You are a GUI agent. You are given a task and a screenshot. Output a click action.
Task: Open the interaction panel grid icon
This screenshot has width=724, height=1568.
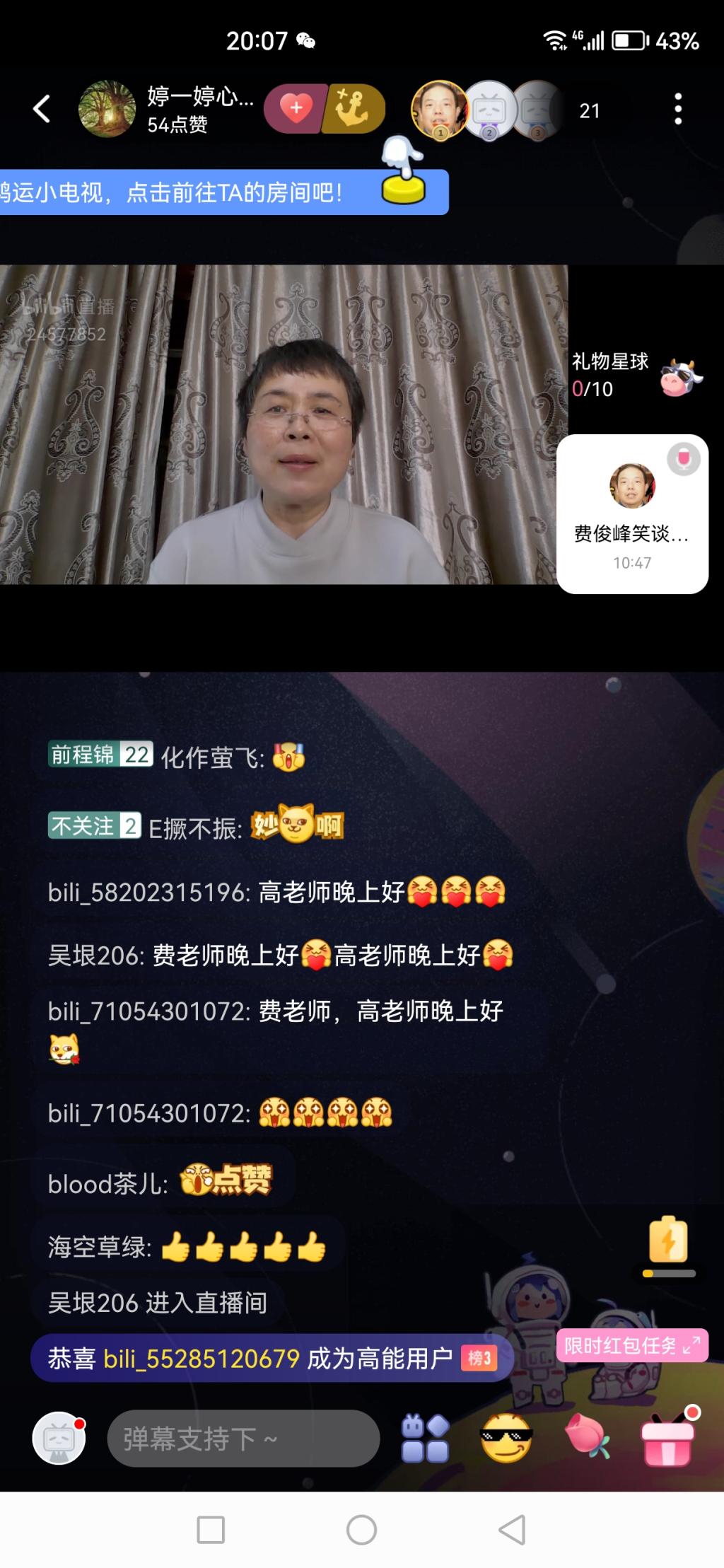point(425,1439)
